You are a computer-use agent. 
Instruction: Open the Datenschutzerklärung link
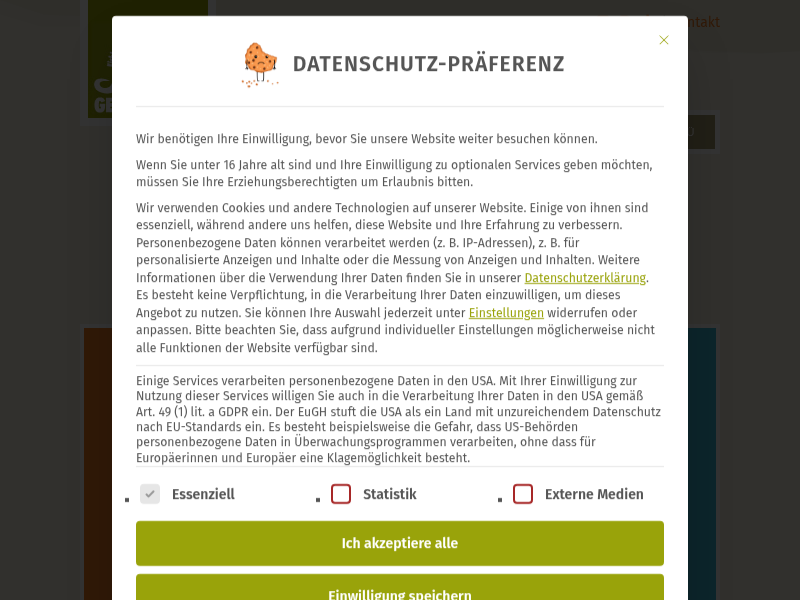pyautogui.click(x=585, y=278)
